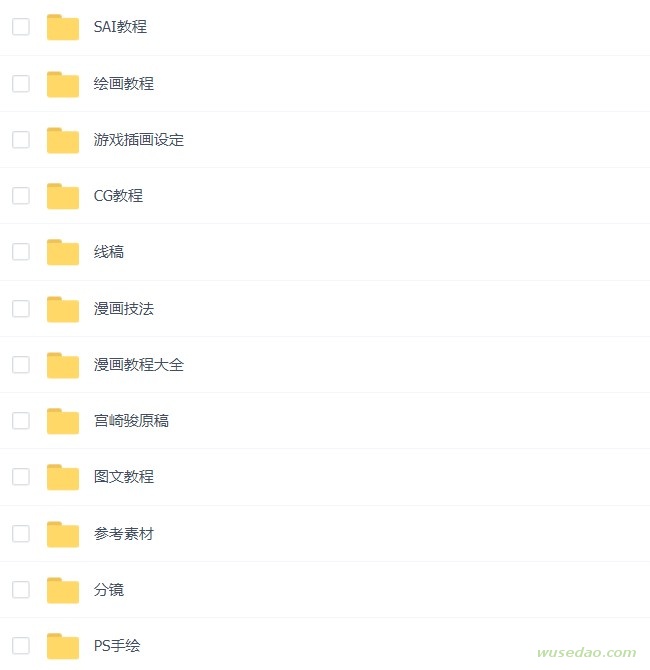Open the 宫崎骏原稿 folder
Image resolution: width=650 pixels, height=670 pixels.
(x=131, y=421)
